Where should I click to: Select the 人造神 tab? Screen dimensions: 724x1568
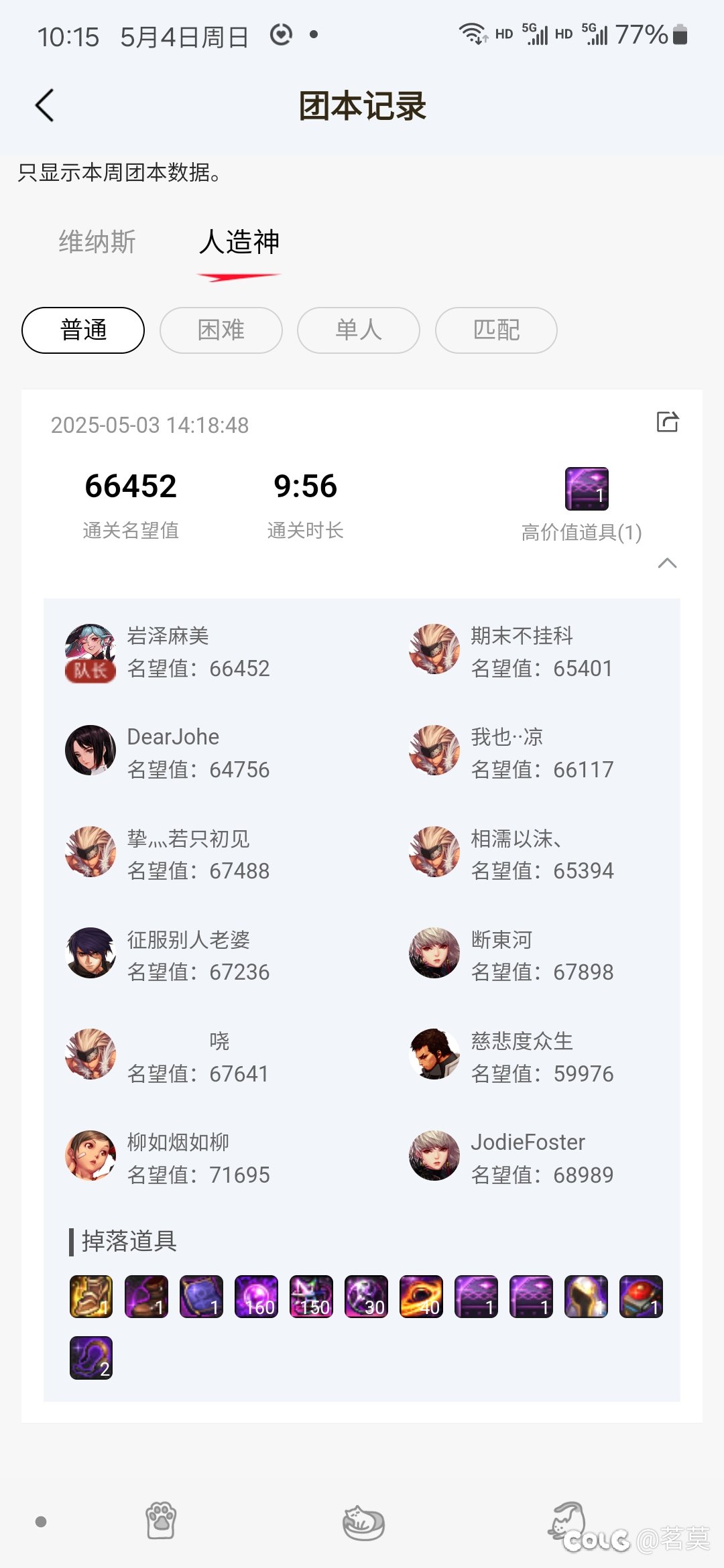coord(239,242)
